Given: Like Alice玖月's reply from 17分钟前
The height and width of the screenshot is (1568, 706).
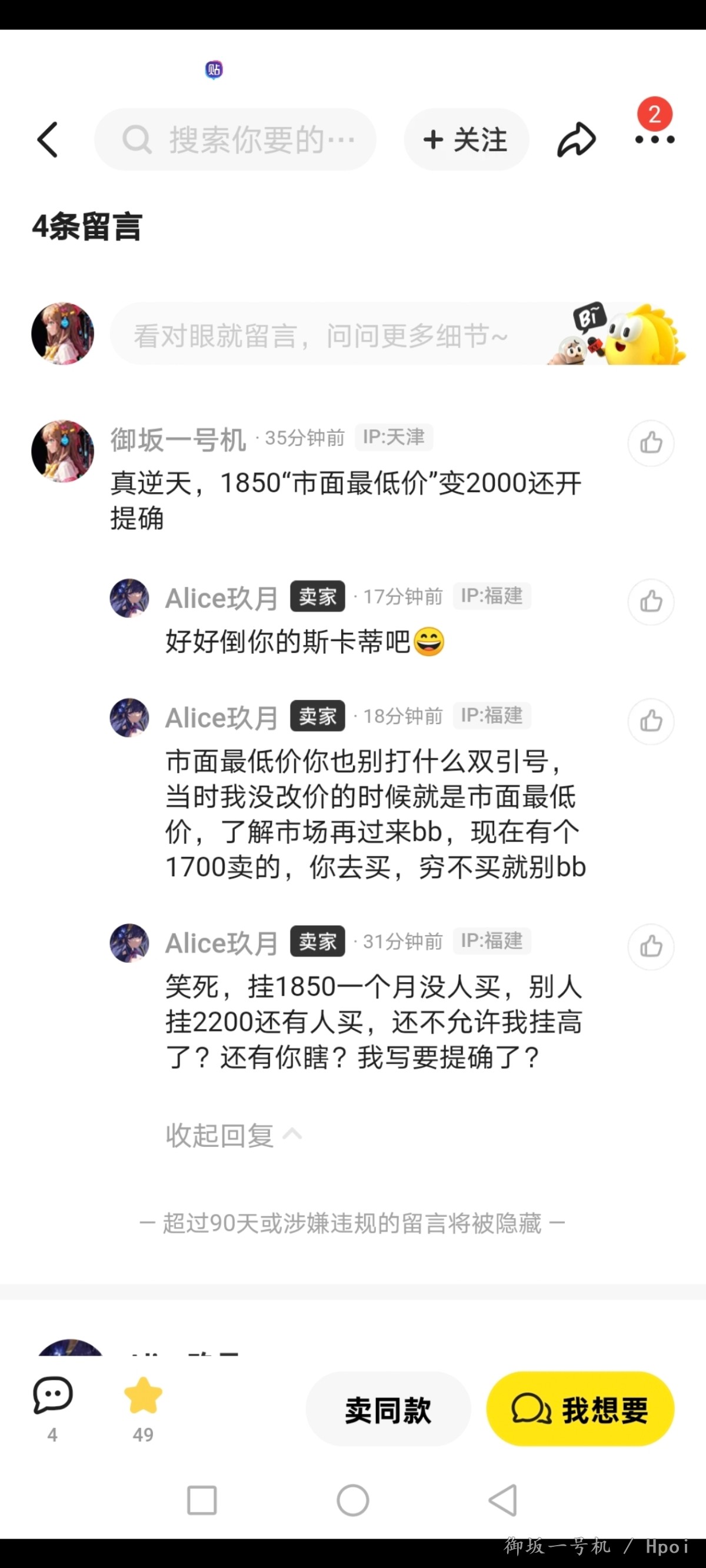Looking at the screenshot, I should click(651, 602).
